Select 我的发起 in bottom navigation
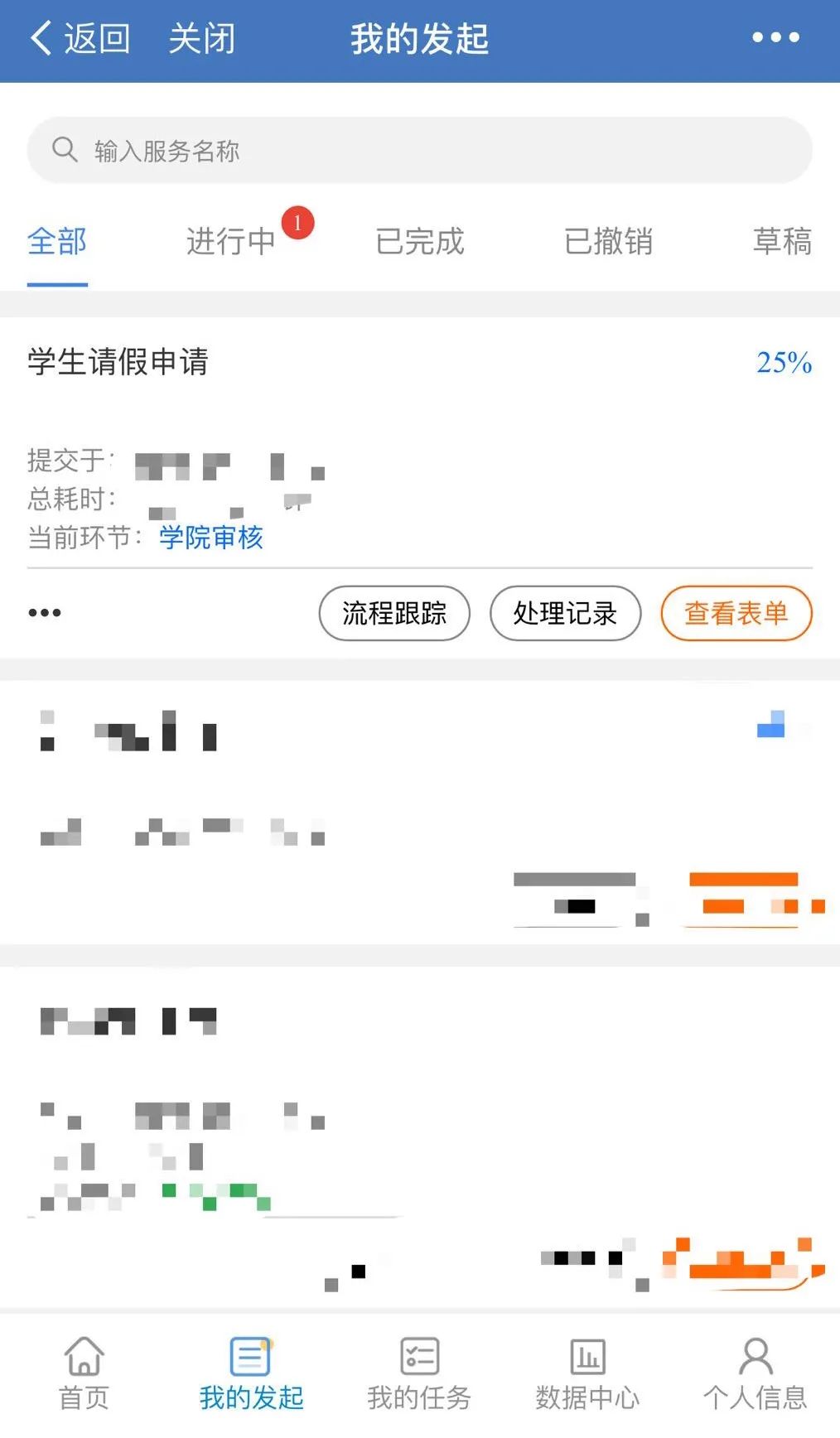Image resolution: width=840 pixels, height=1438 pixels. (251, 1374)
